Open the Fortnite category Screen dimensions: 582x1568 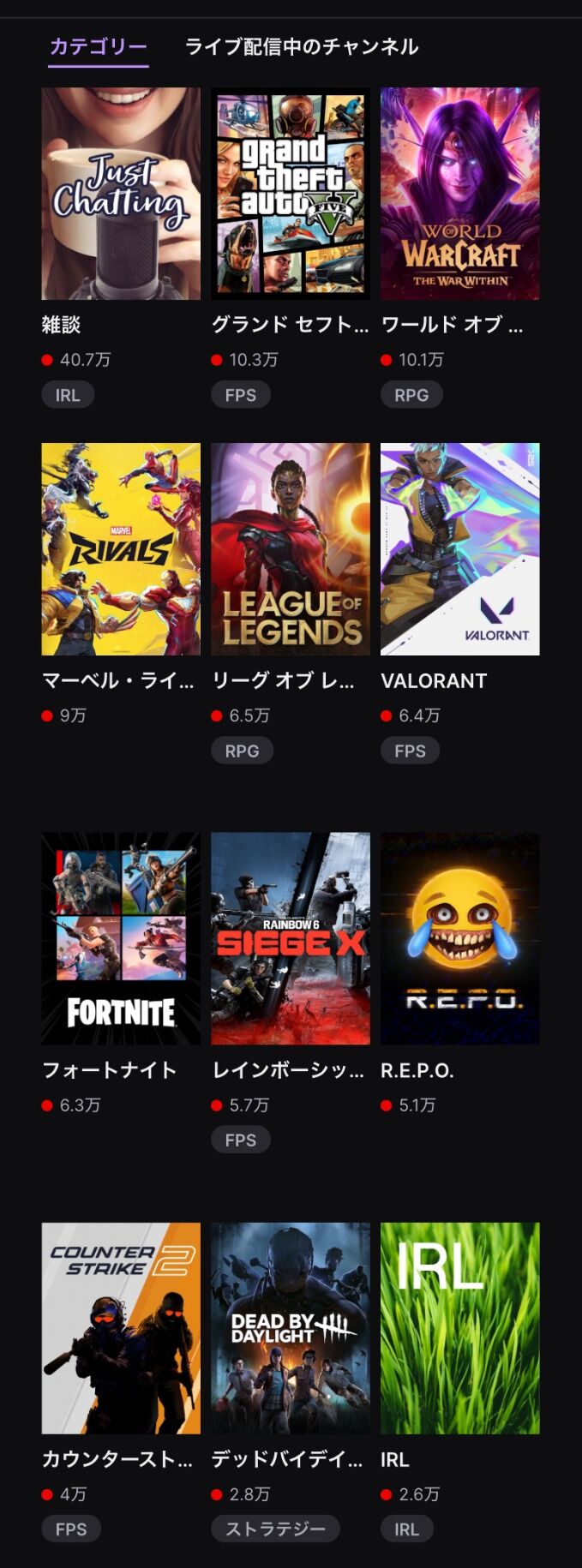point(121,938)
